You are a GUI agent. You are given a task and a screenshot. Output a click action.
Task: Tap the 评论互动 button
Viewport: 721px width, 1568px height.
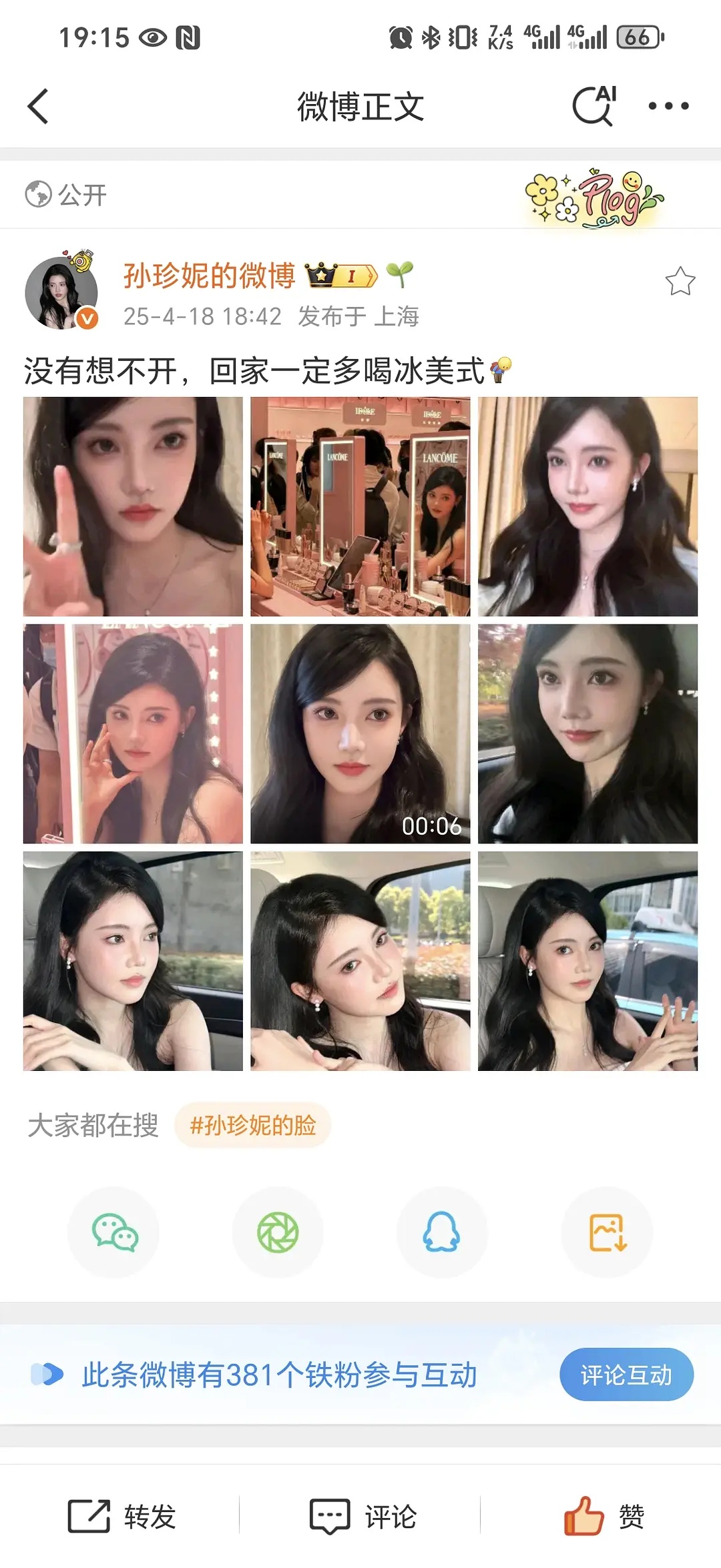(626, 1375)
